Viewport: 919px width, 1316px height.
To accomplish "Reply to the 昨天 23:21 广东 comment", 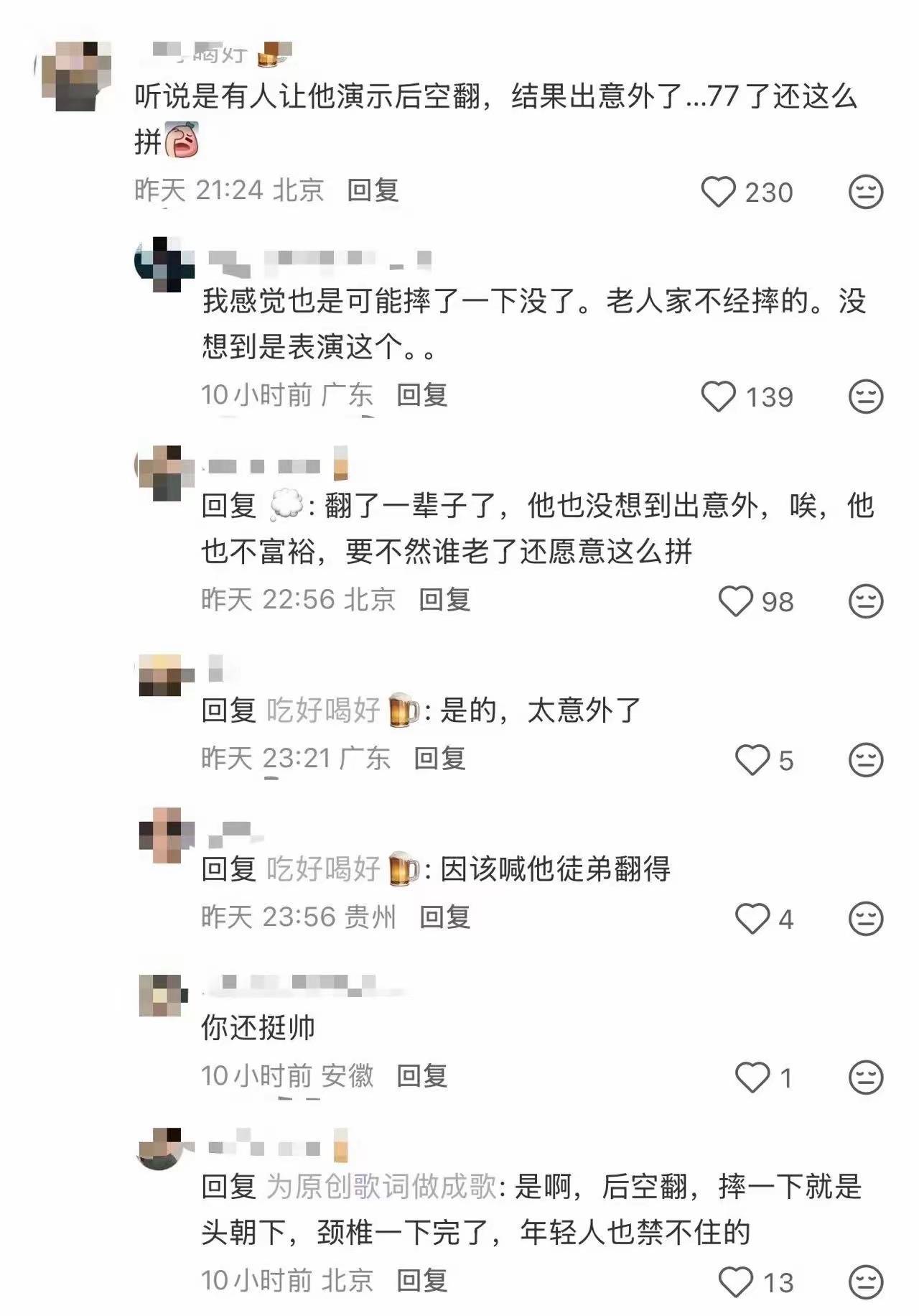I will pyautogui.click(x=439, y=759).
